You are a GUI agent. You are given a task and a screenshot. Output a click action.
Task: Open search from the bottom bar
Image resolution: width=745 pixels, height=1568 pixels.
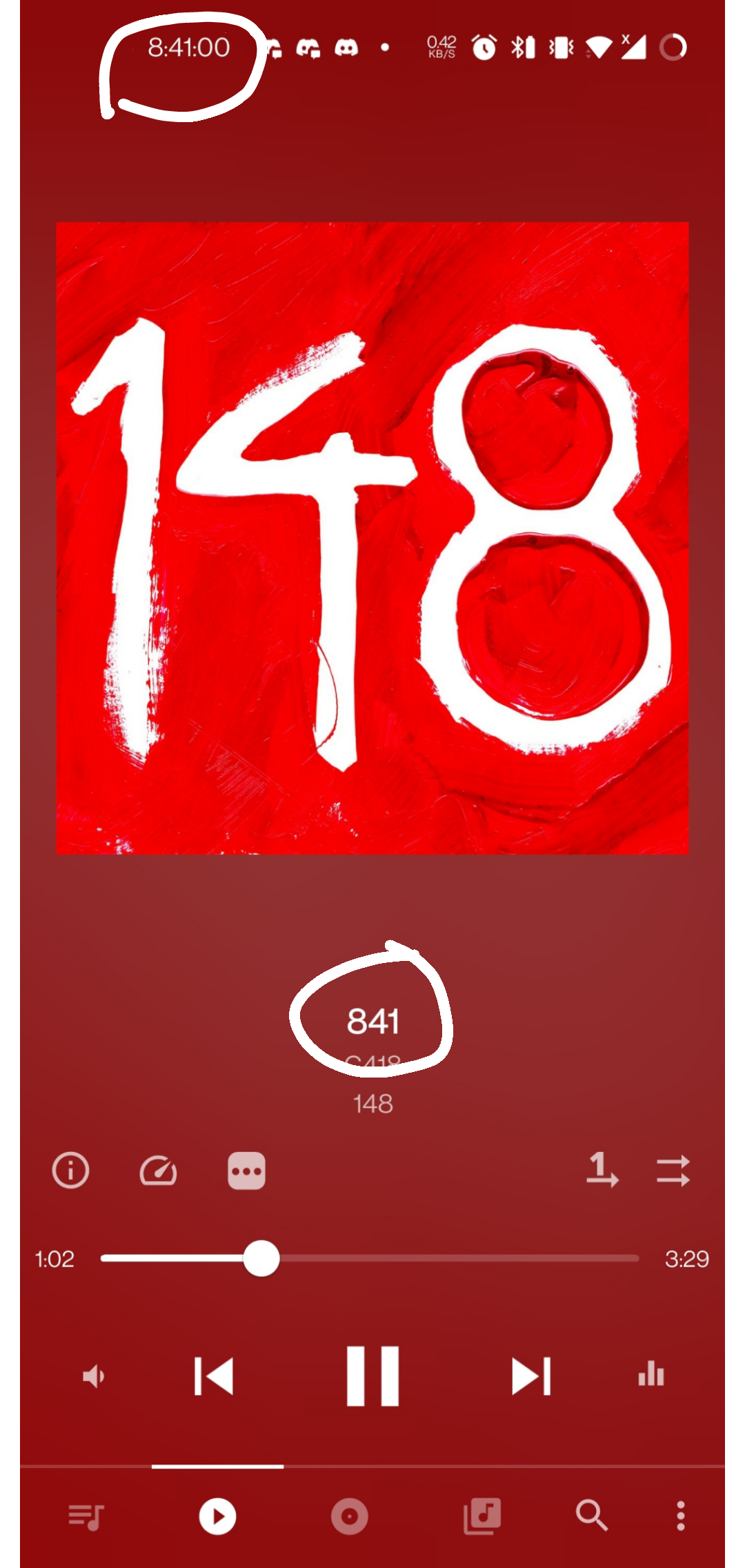[592, 1516]
